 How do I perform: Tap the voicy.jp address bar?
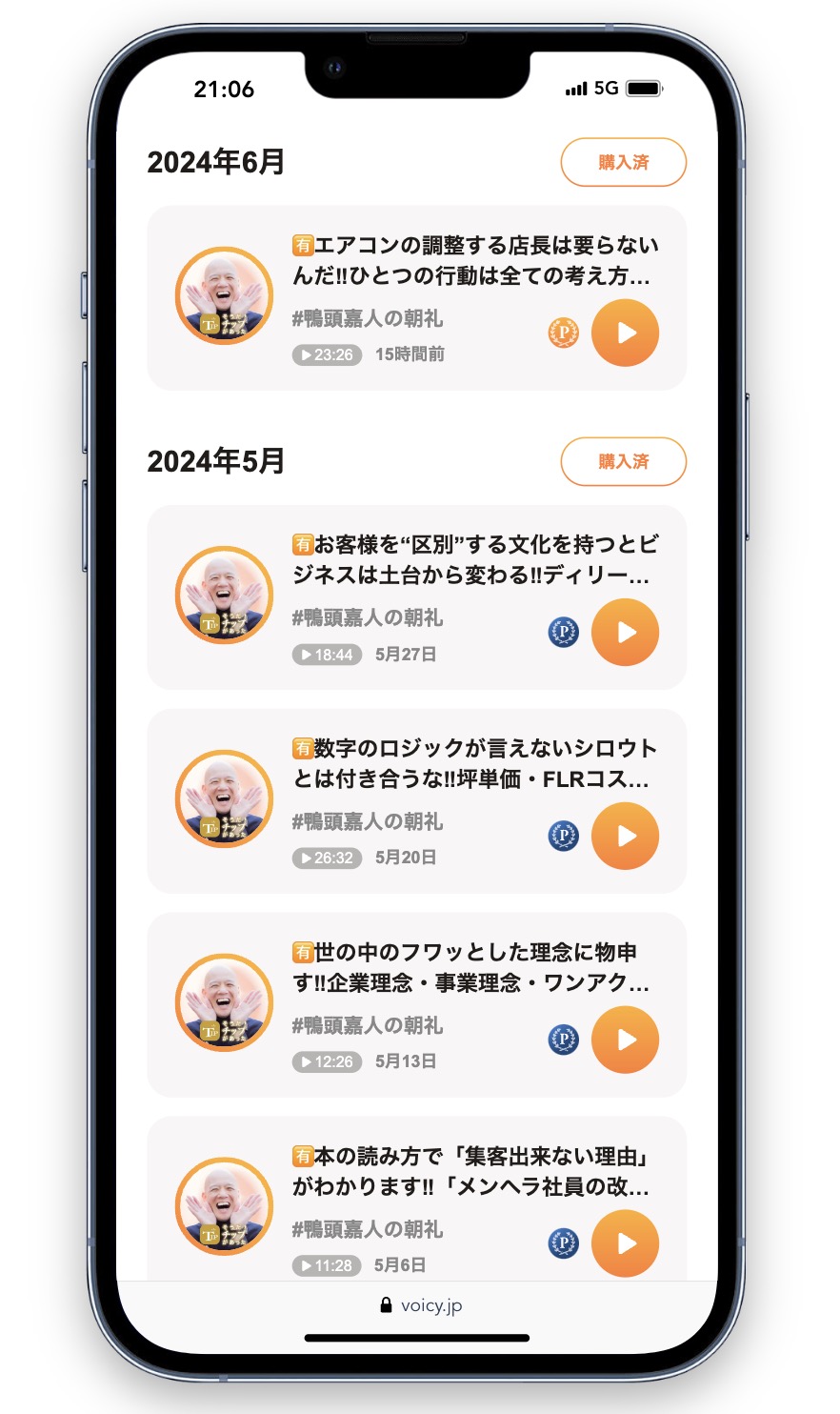pyautogui.click(x=420, y=1305)
